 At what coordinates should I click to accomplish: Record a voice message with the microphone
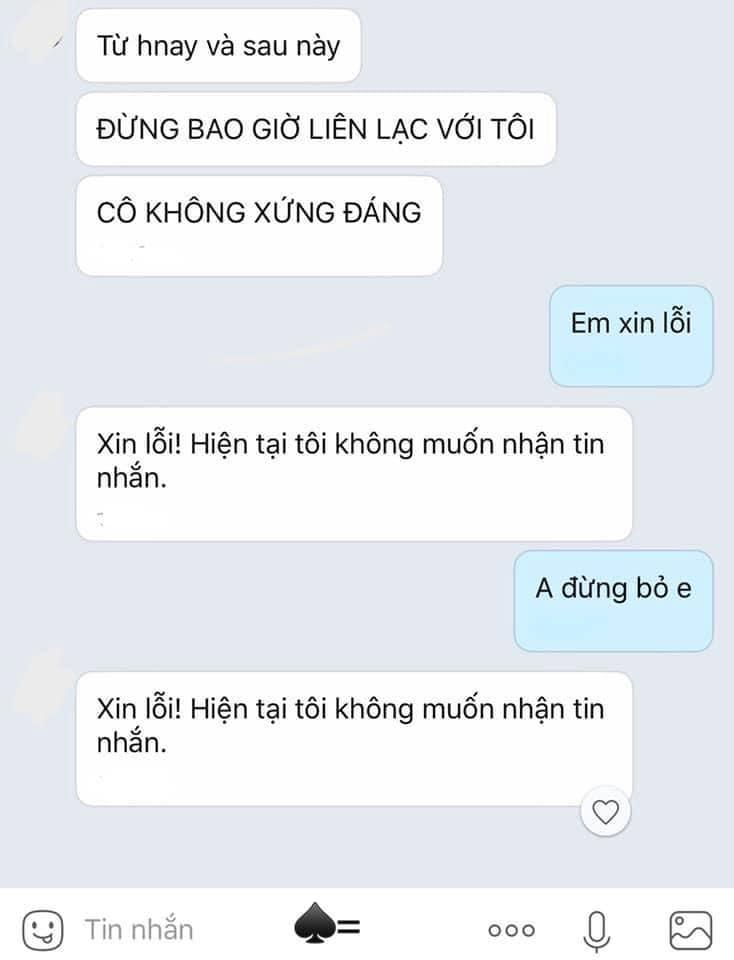[597, 930]
